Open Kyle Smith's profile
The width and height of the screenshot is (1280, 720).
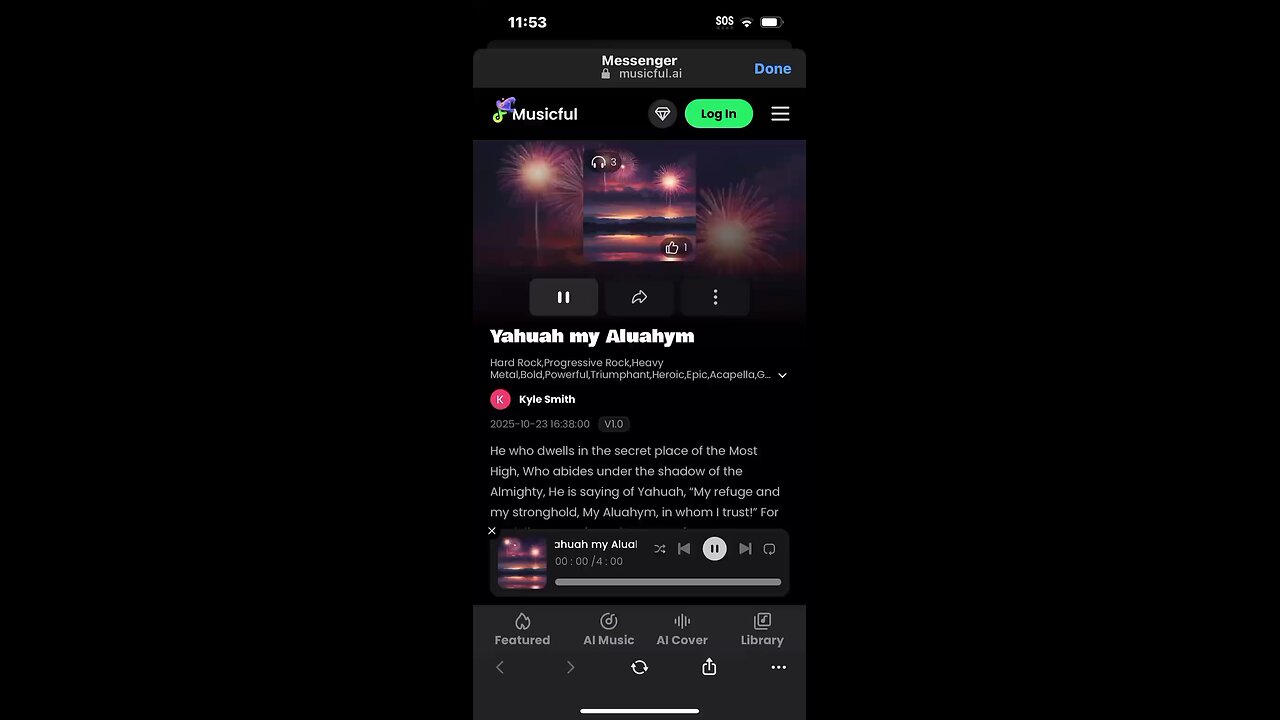pos(546,399)
